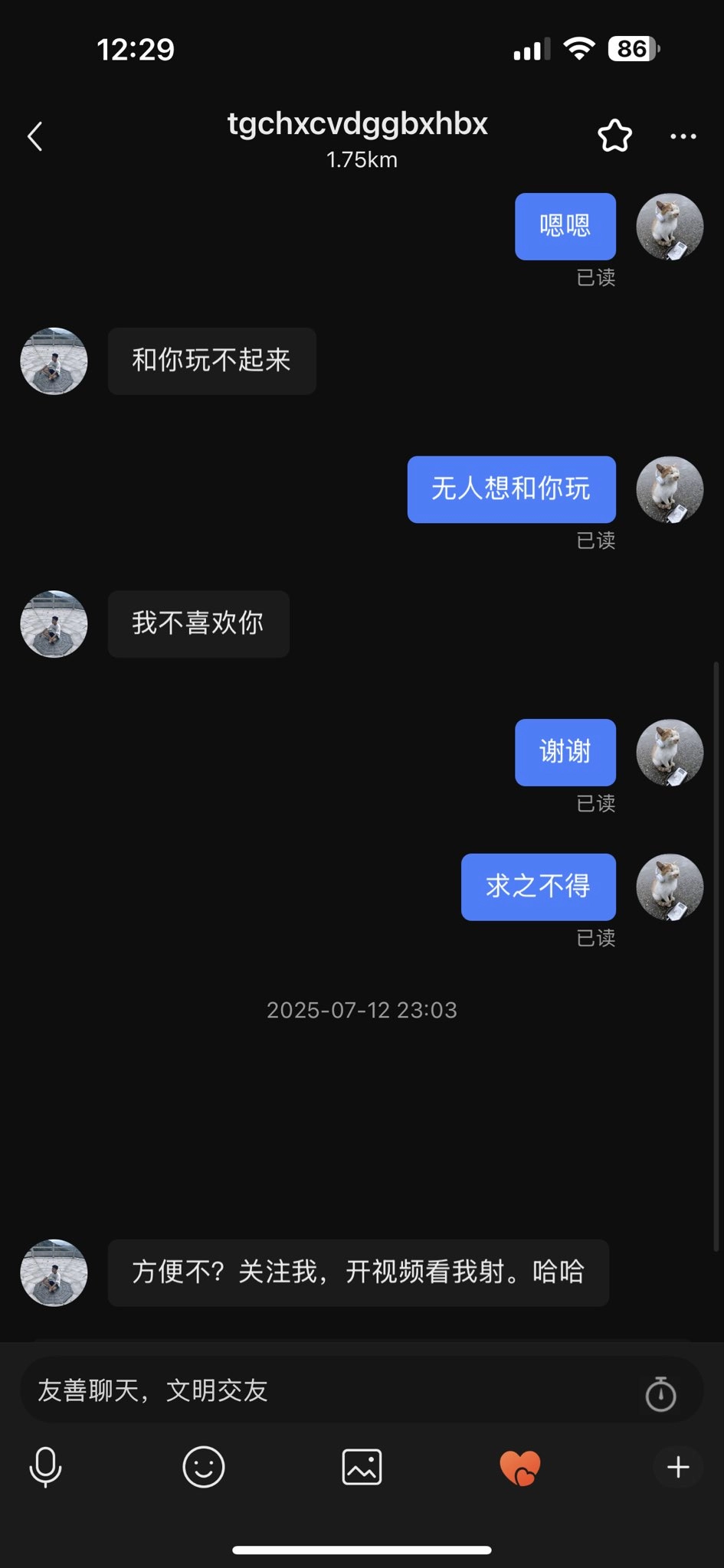Open the picture picker to send a photo
Screen dimensions: 724x1568
[x=362, y=1467]
